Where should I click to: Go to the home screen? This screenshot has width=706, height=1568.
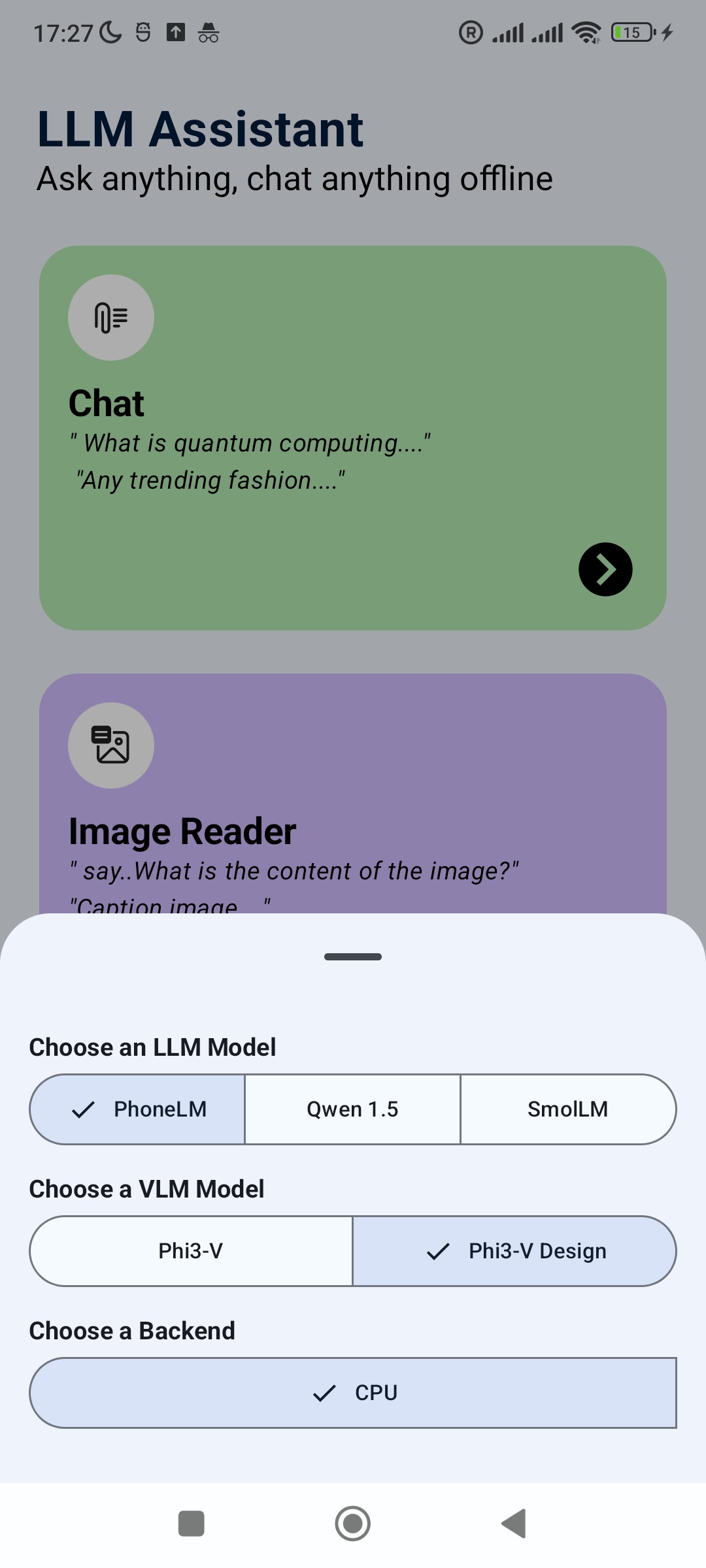coord(353,1524)
